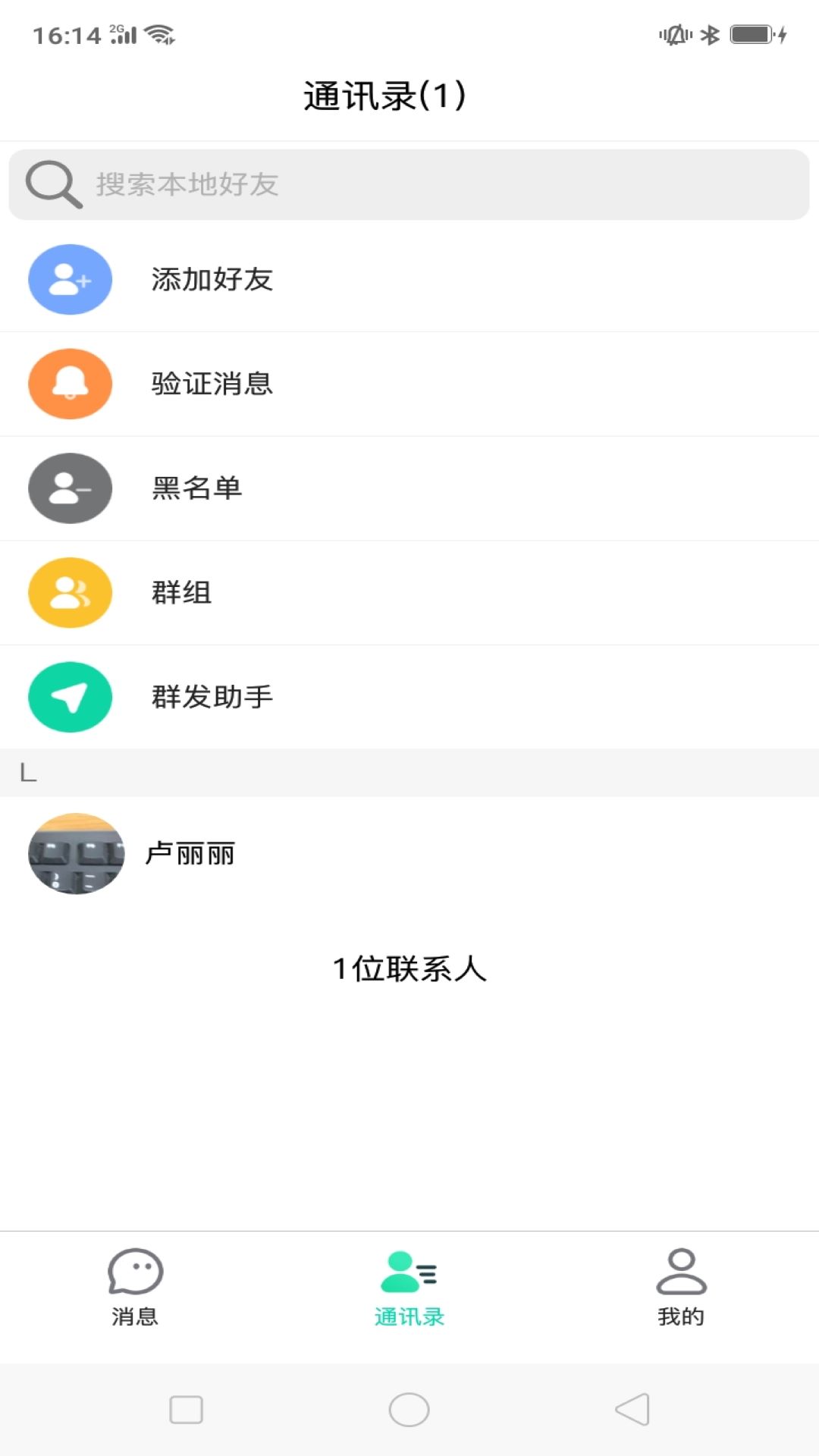Viewport: 819px width, 1456px height.
Task: Click the green 群发助手 paper plane icon
Action: 69,697
